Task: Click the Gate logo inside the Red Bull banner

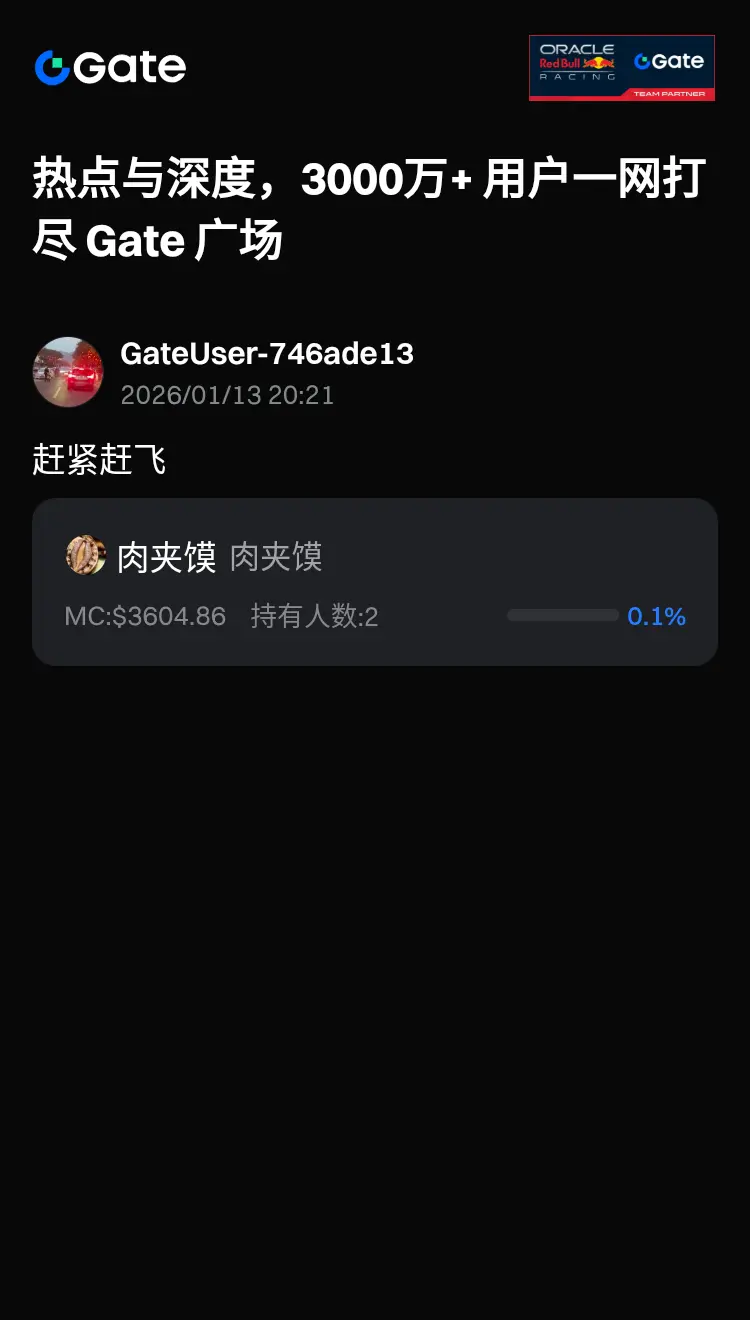Action: pos(671,60)
